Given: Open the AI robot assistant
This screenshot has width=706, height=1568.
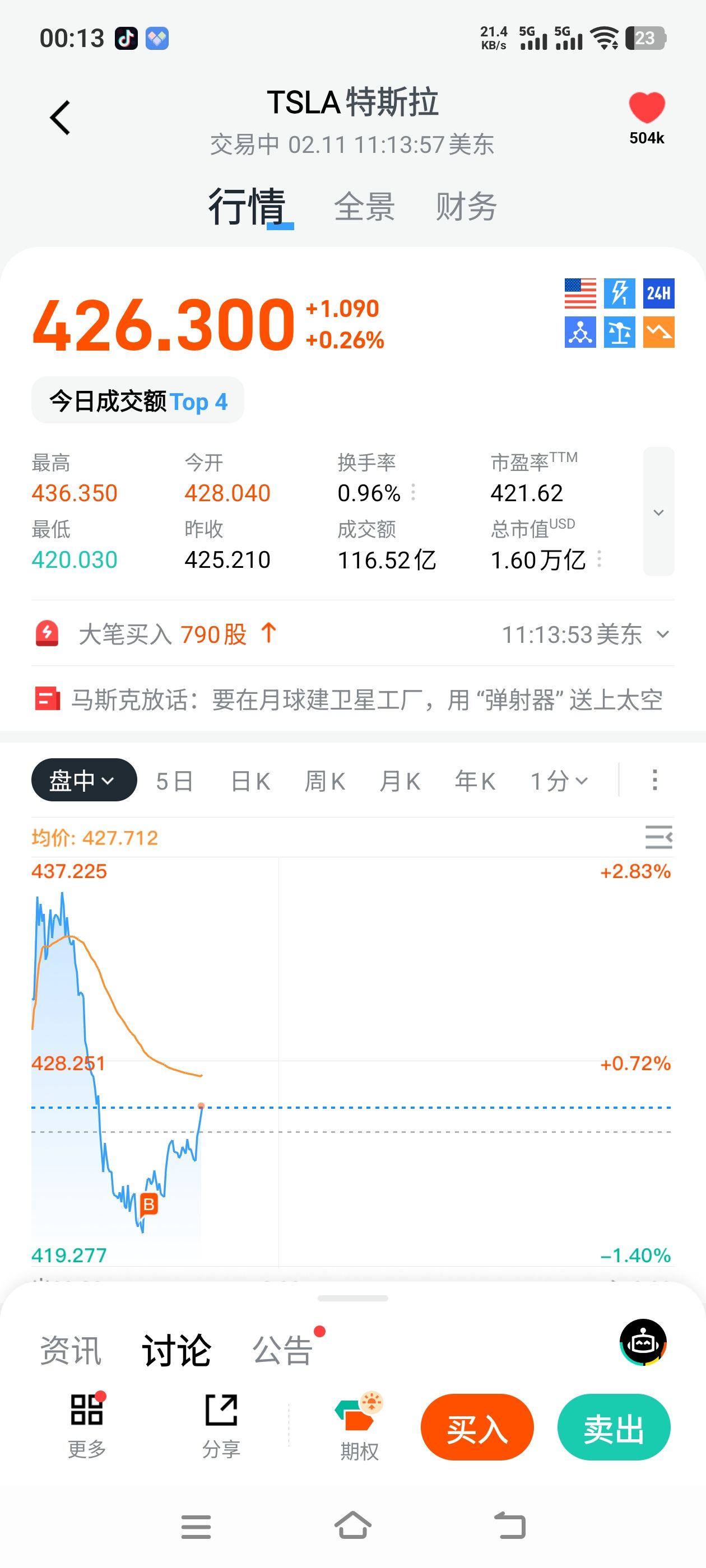Looking at the screenshot, I should tap(643, 1342).
